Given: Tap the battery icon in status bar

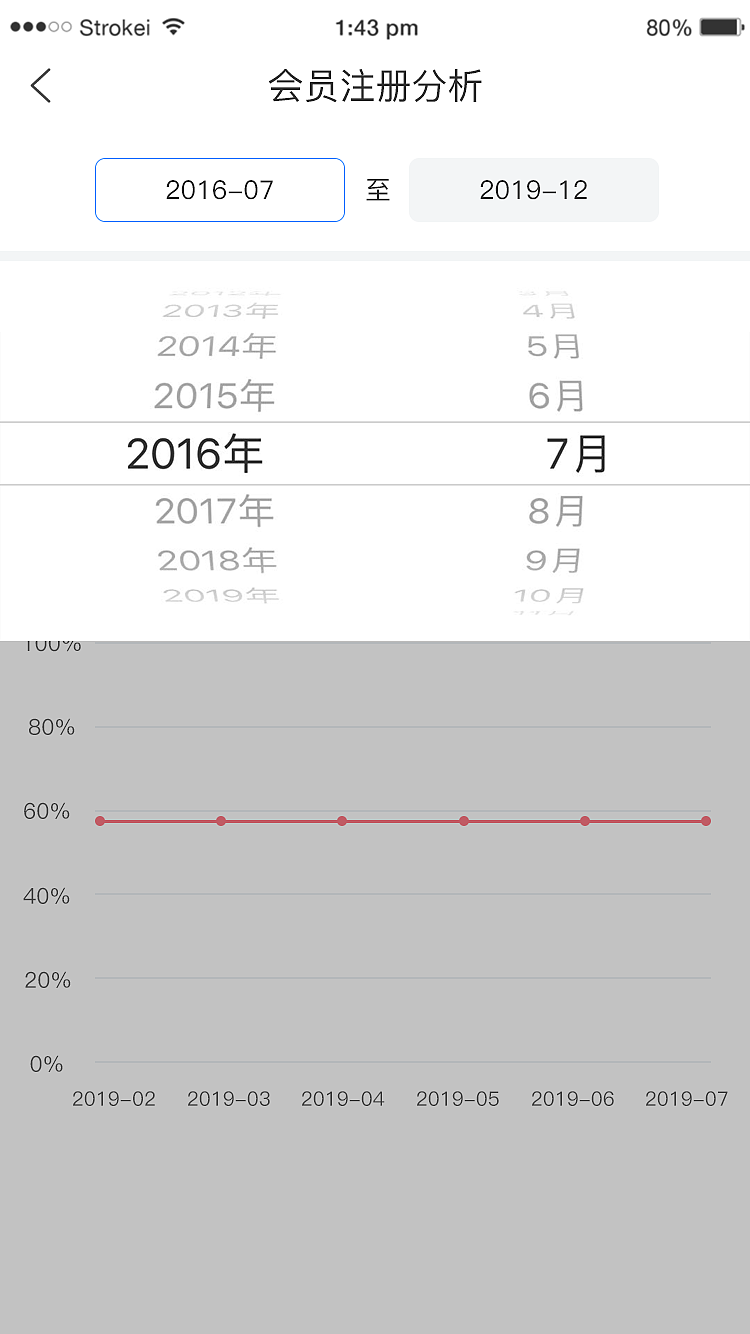Looking at the screenshot, I should point(722,27).
